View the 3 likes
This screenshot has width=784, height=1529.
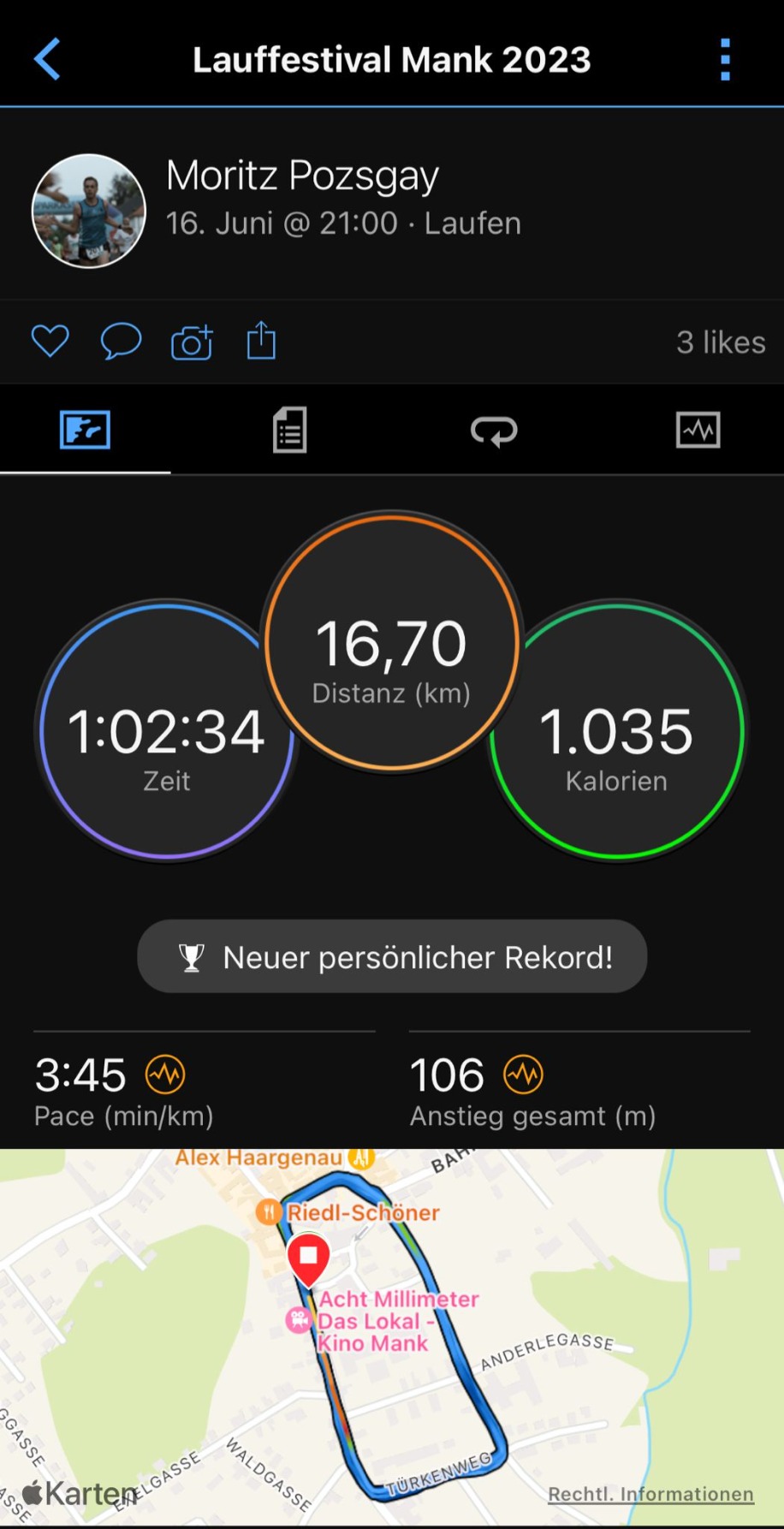tap(721, 342)
